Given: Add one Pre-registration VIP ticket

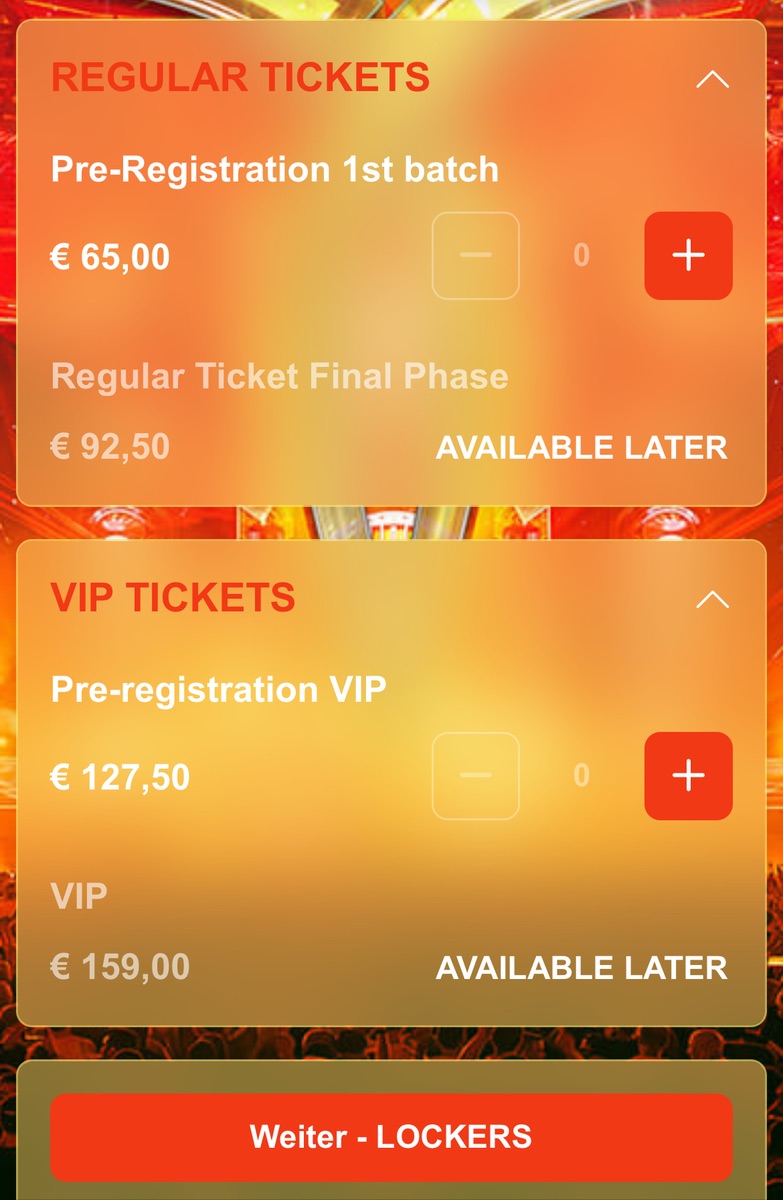Looking at the screenshot, I should [x=688, y=776].
